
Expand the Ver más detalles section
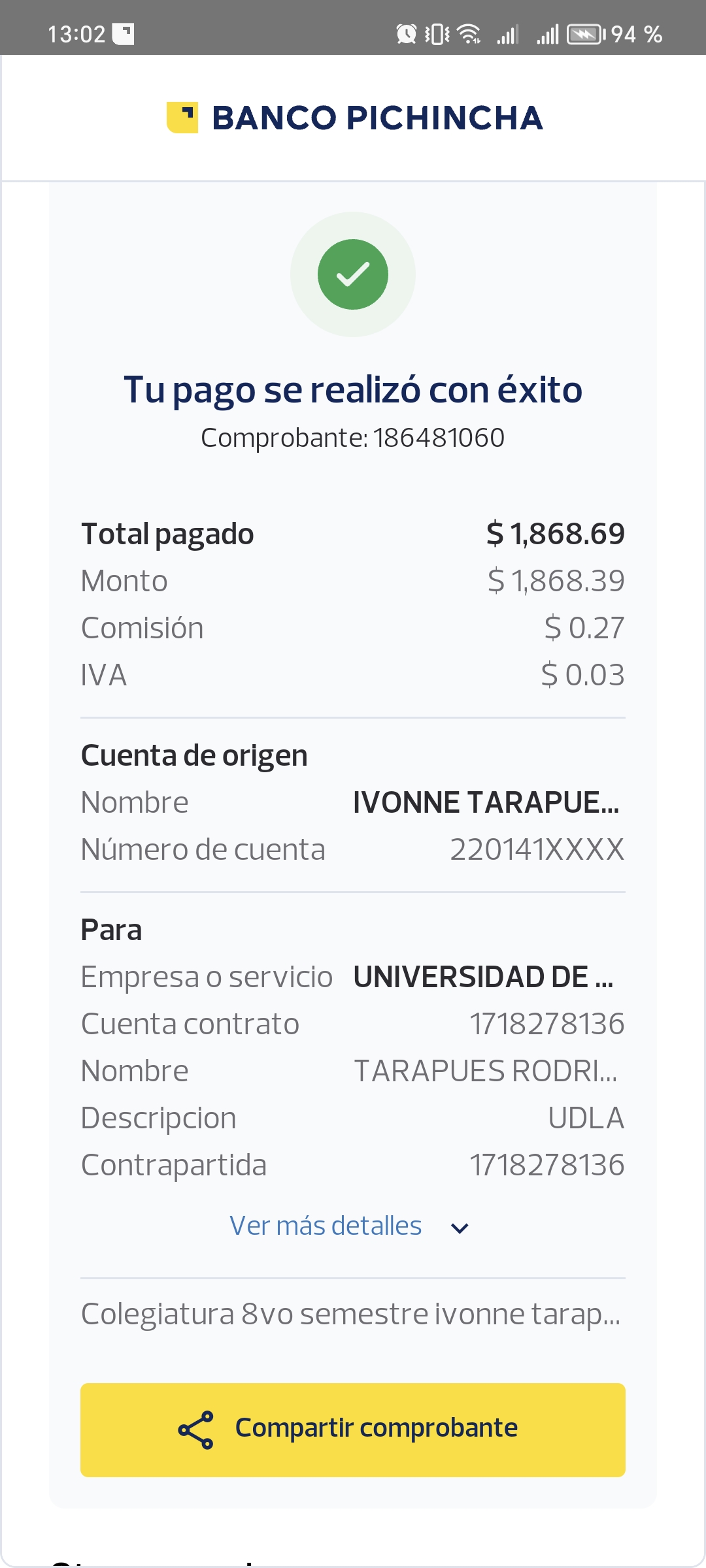coord(349,1226)
